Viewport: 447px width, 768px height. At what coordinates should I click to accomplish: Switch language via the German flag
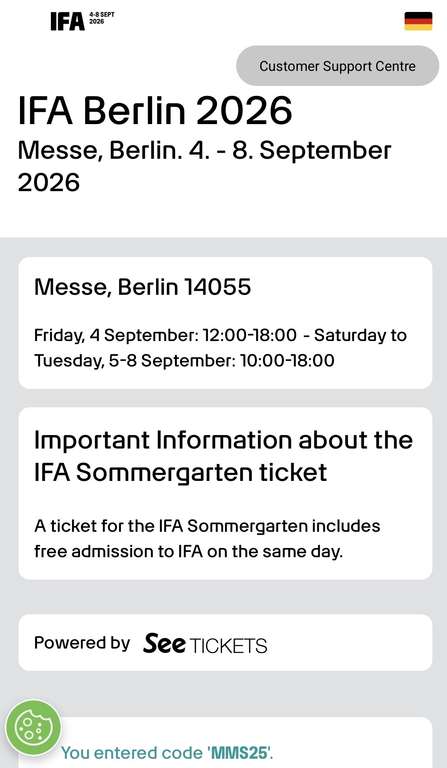418,21
